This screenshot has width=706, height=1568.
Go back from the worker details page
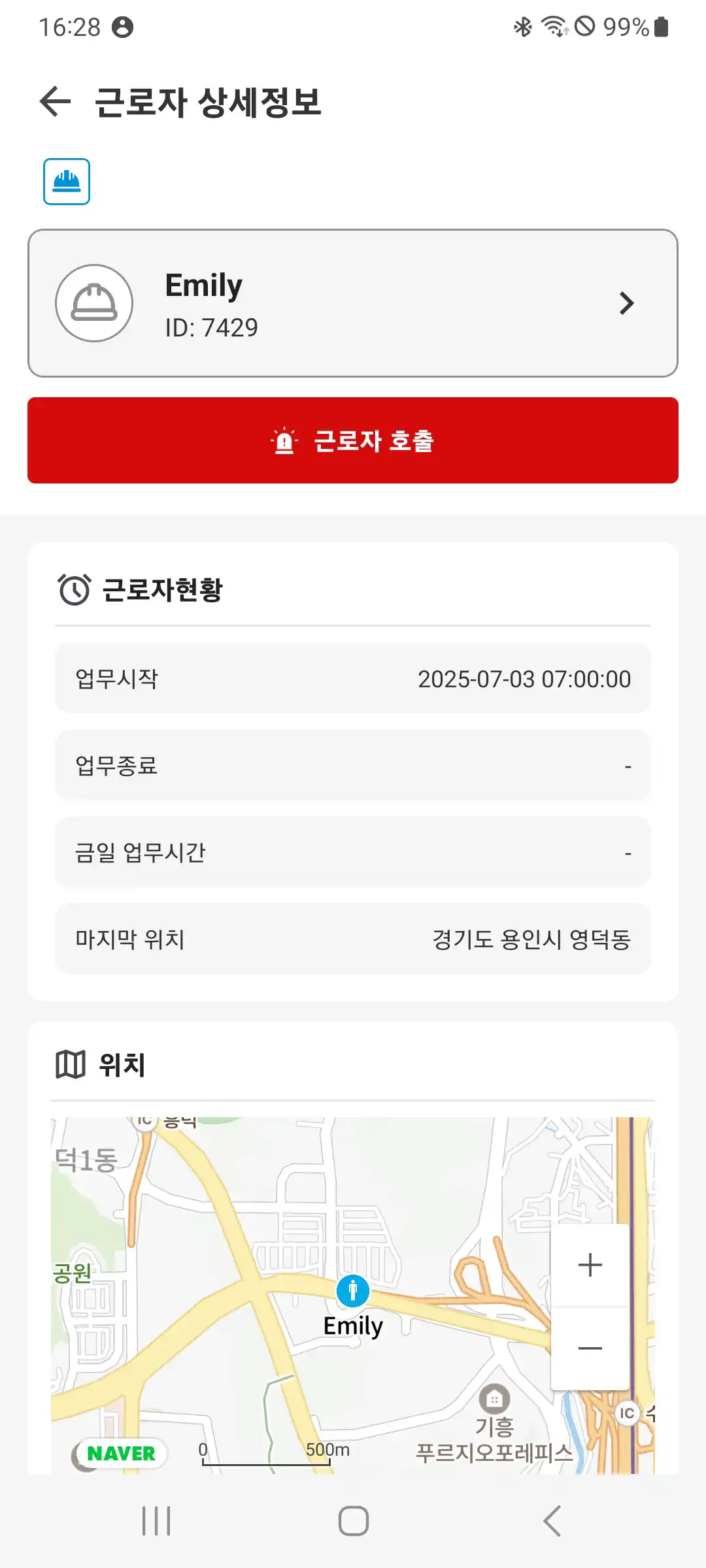[55, 102]
